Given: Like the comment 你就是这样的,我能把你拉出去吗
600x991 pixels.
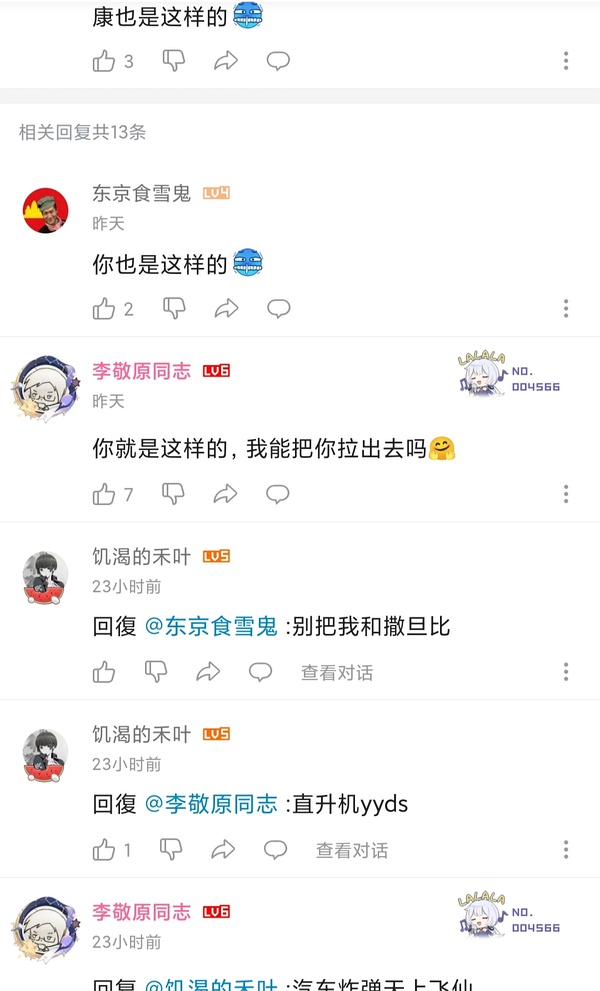Looking at the screenshot, I should pyautogui.click(x=104, y=494).
